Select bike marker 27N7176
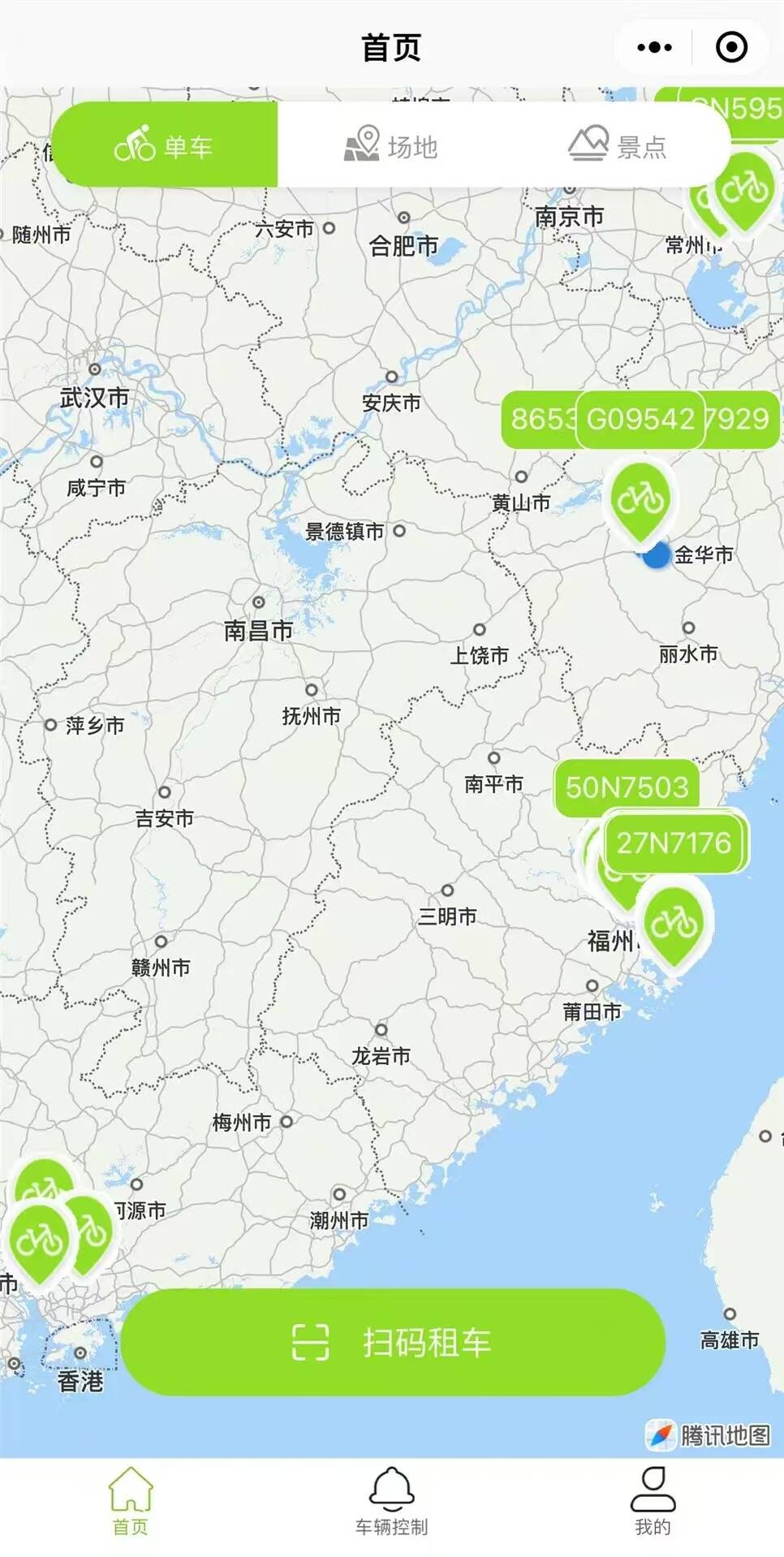784x1557 pixels. pos(674,843)
